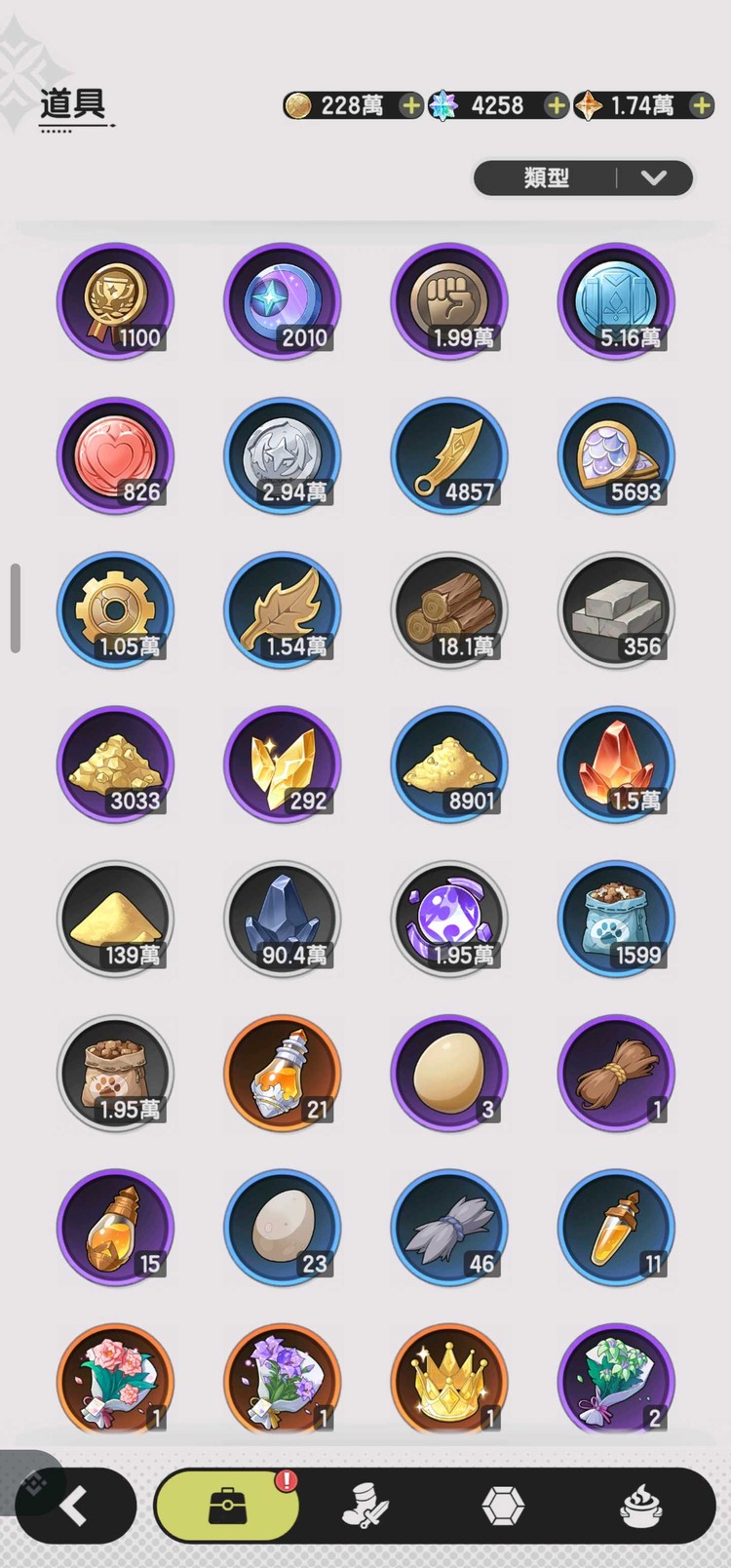Switch to the hat and sword equipment tab
Screen dimensions: 731x1568
click(x=365, y=1507)
